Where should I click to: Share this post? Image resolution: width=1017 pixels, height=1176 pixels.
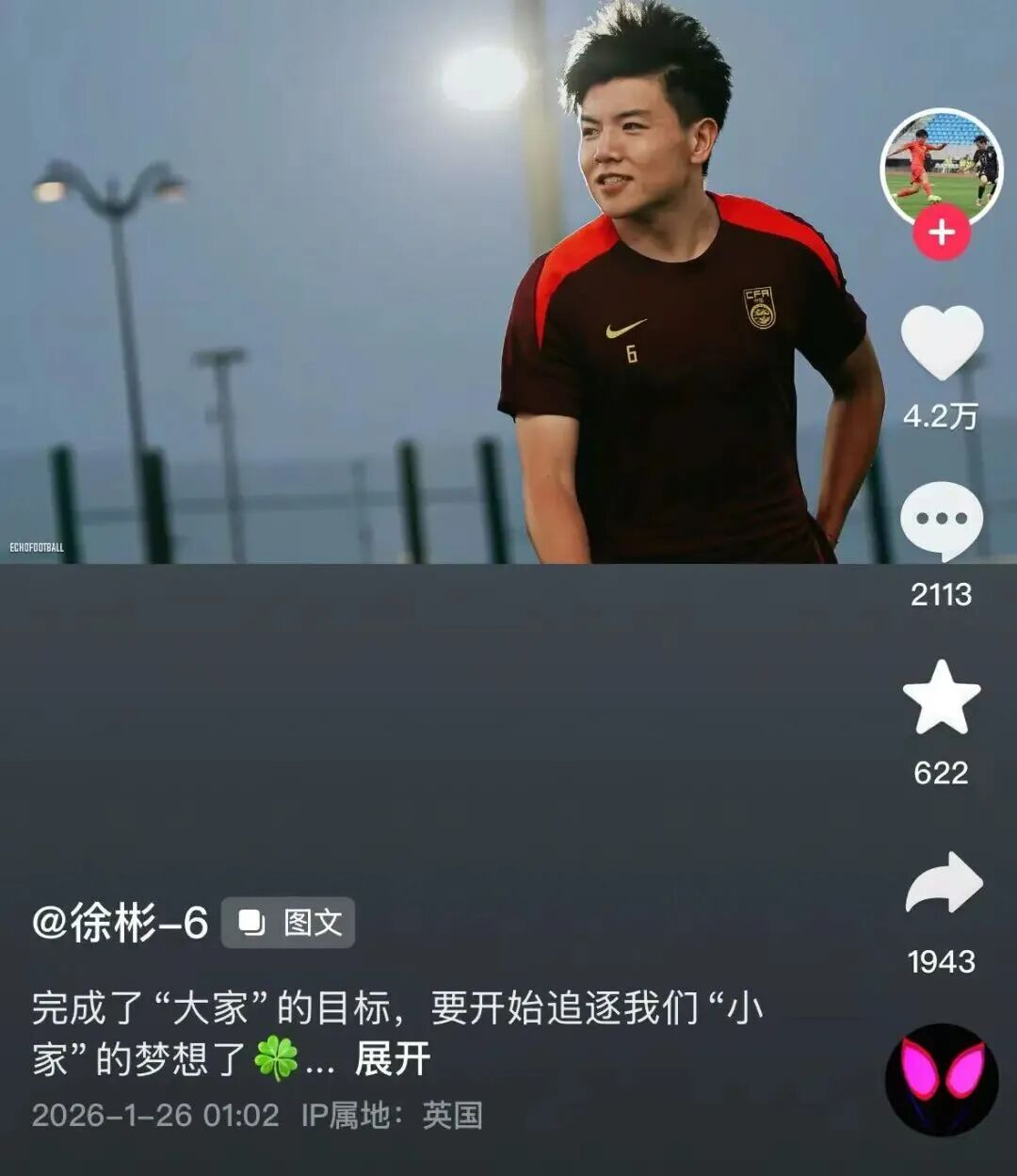(x=943, y=884)
